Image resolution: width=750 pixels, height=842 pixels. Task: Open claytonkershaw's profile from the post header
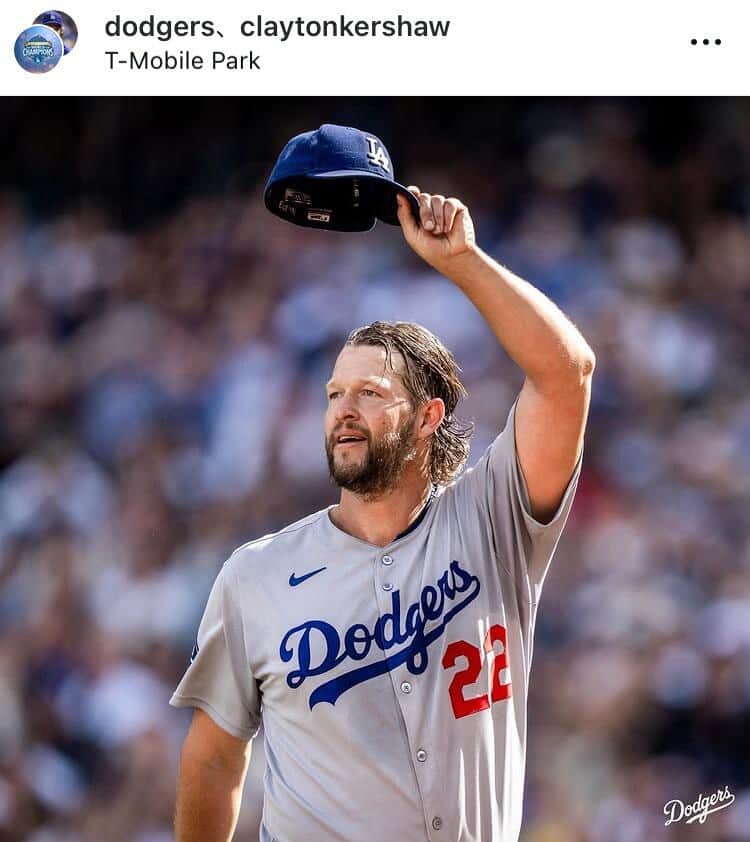[x=344, y=27]
